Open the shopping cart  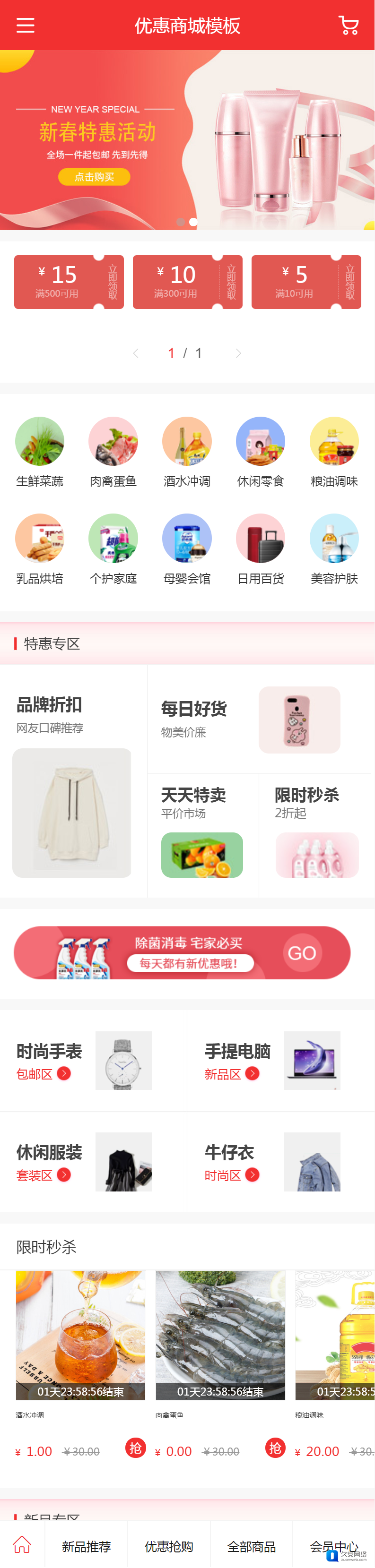pos(348,26)
